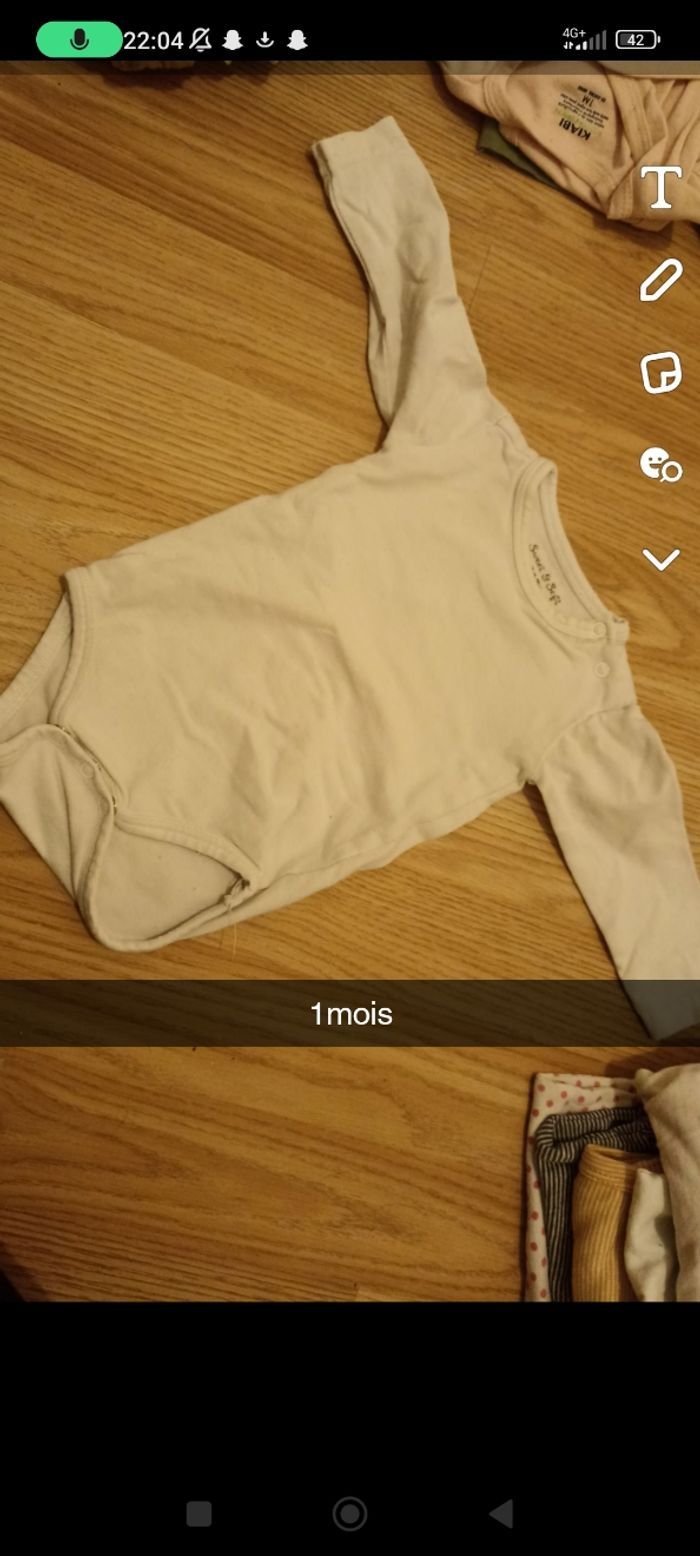Edit the "1mois" caption

tap(350, 1013)
